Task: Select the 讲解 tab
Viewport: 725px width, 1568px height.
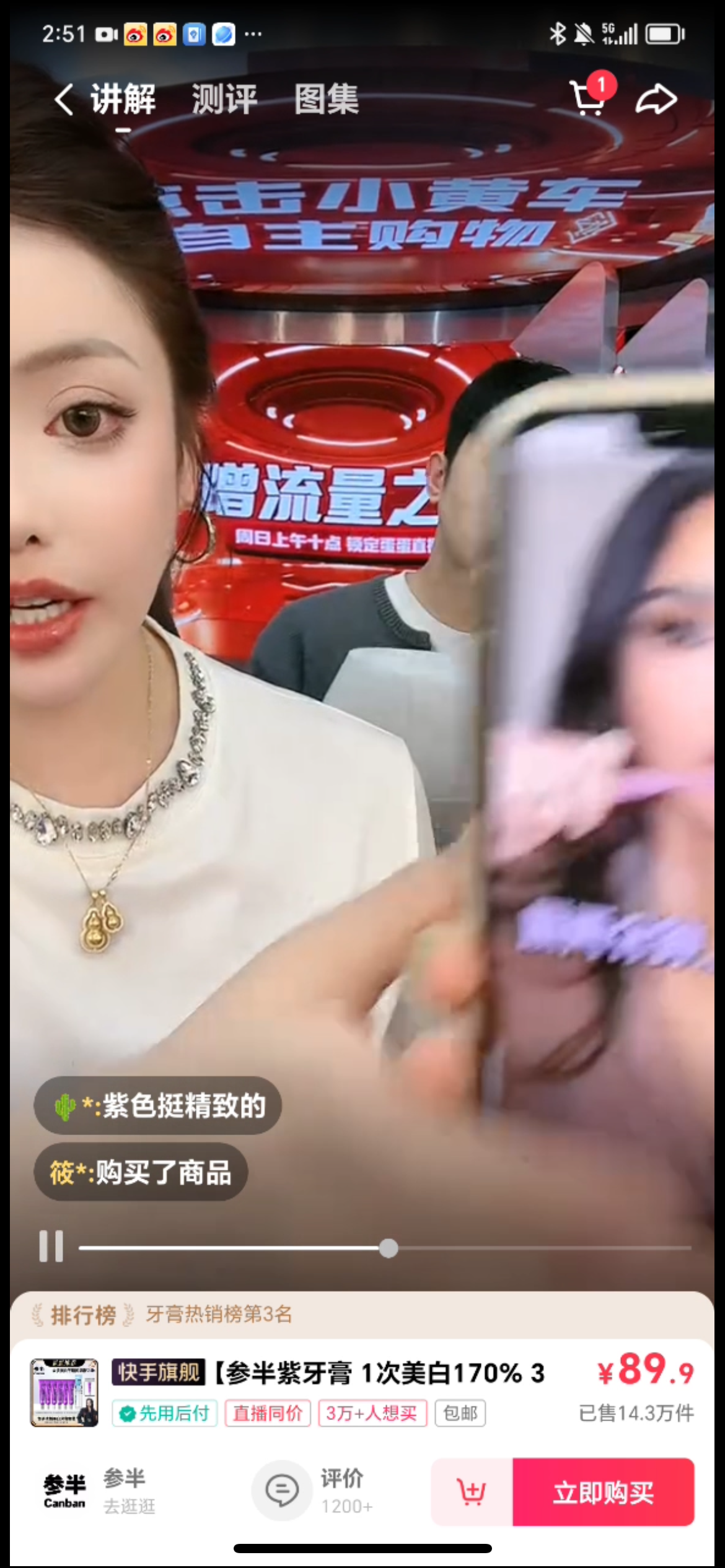Action: tap(123, 100)
